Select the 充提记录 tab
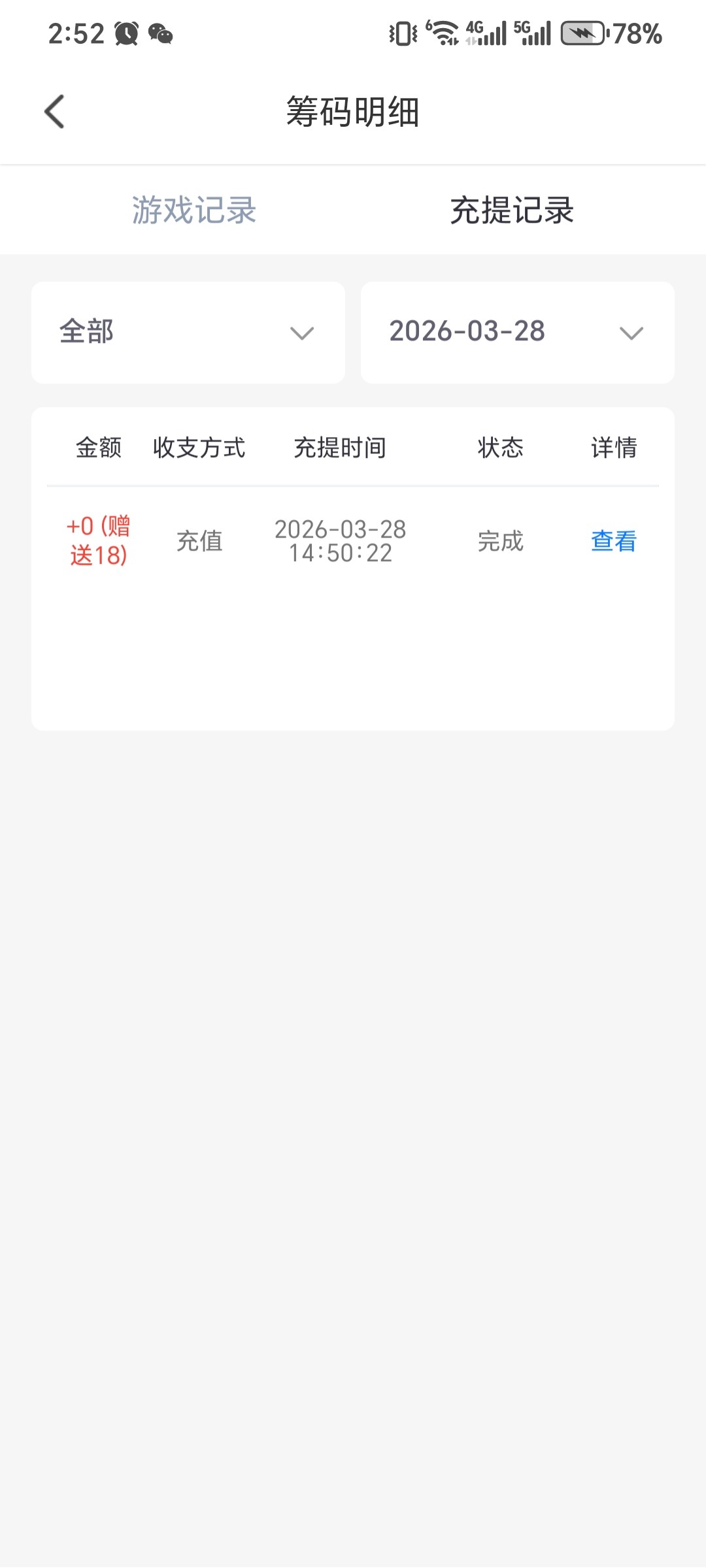 pyautogui.click(x=512, y=210)
